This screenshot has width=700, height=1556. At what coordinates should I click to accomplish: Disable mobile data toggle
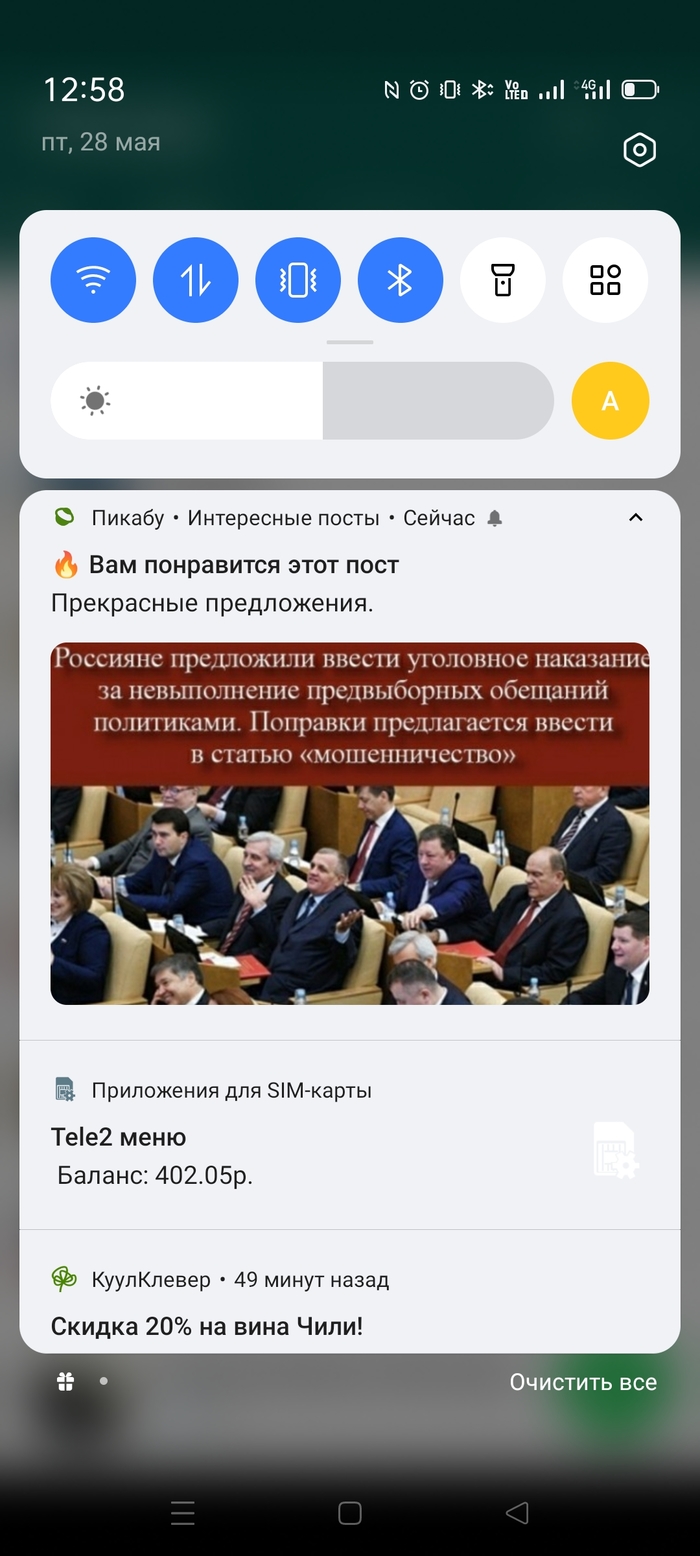(x=196, y=281)
